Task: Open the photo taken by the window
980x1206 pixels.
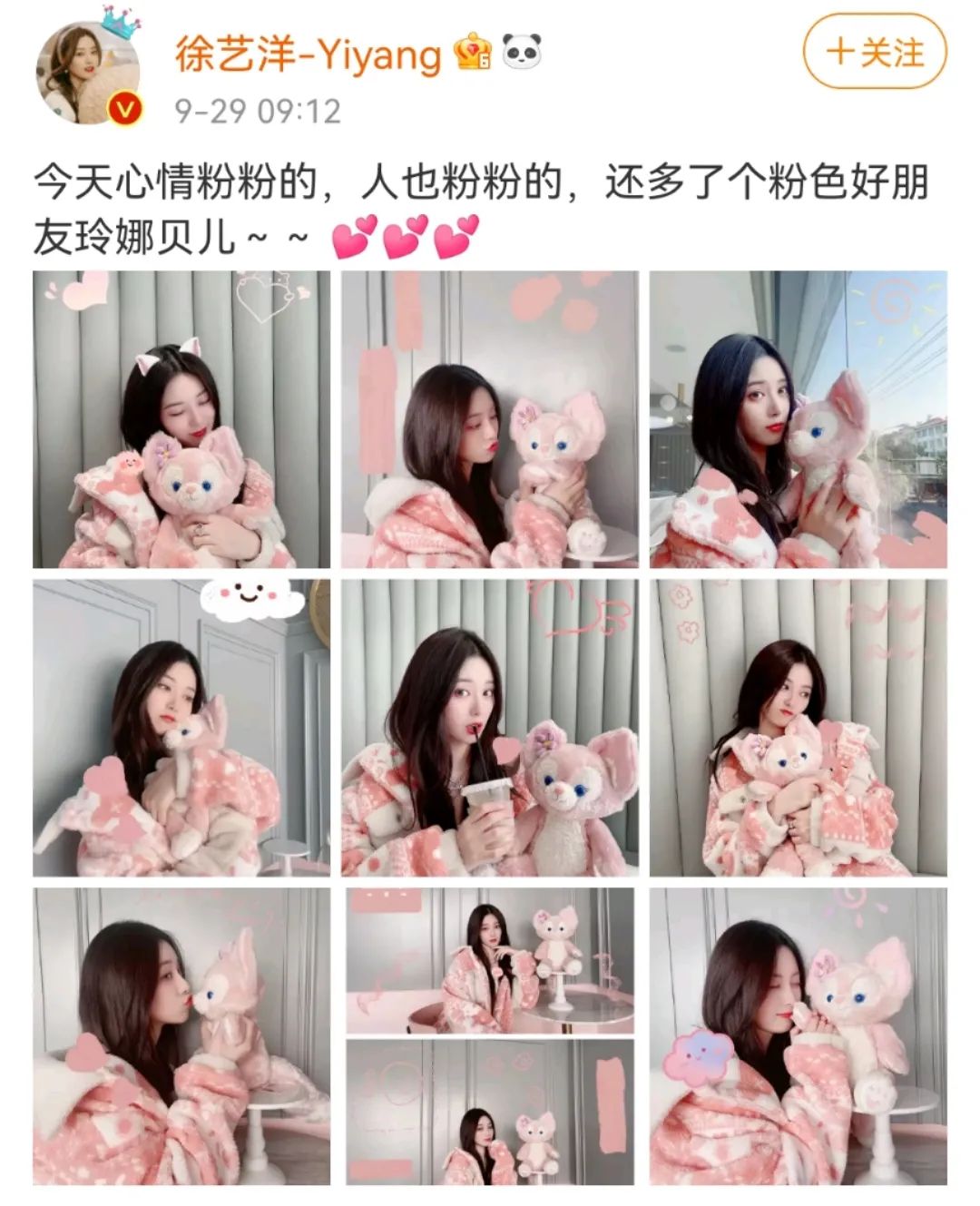Action: [798, 419]
